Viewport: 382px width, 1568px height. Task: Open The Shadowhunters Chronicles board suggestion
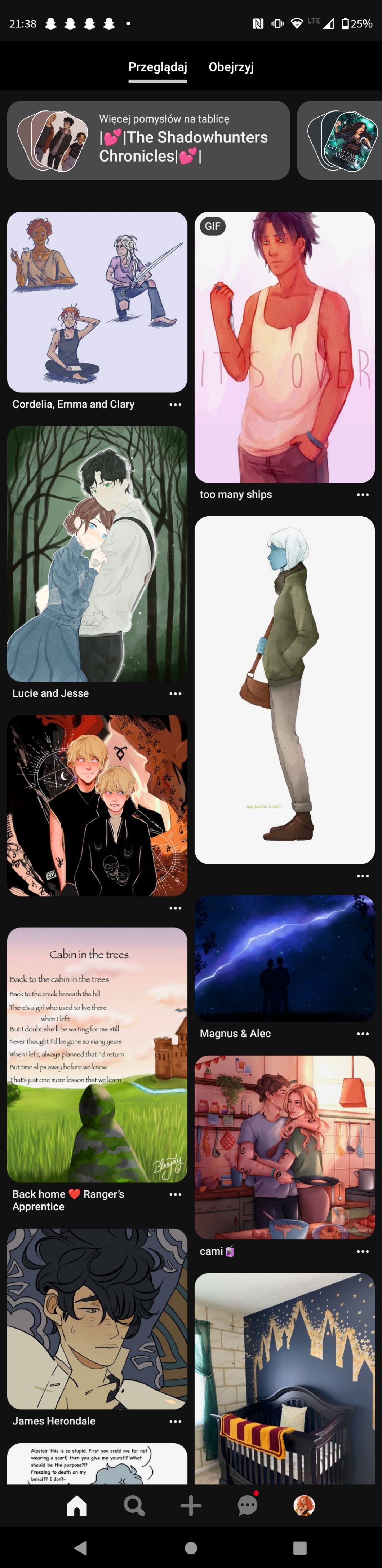[148, 141]
